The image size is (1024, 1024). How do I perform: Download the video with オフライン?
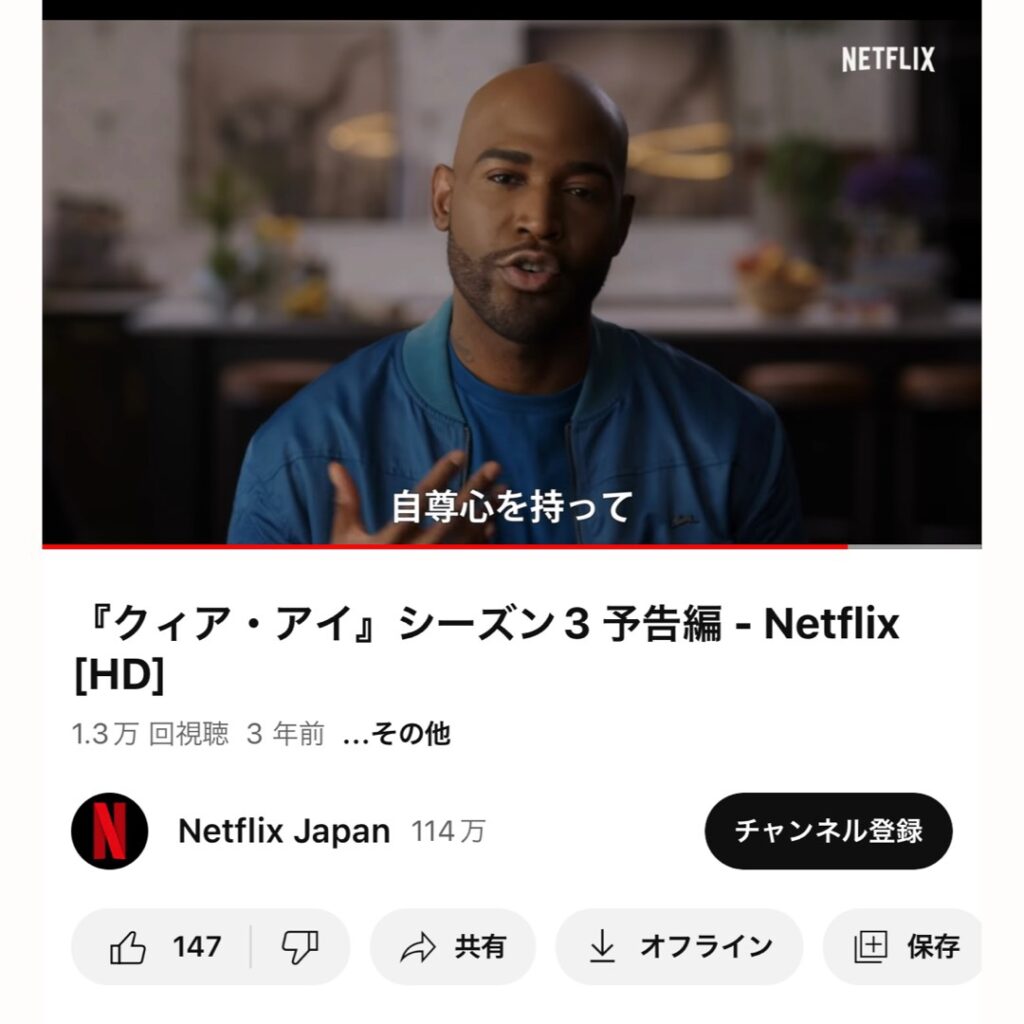[x=679, y=946]
